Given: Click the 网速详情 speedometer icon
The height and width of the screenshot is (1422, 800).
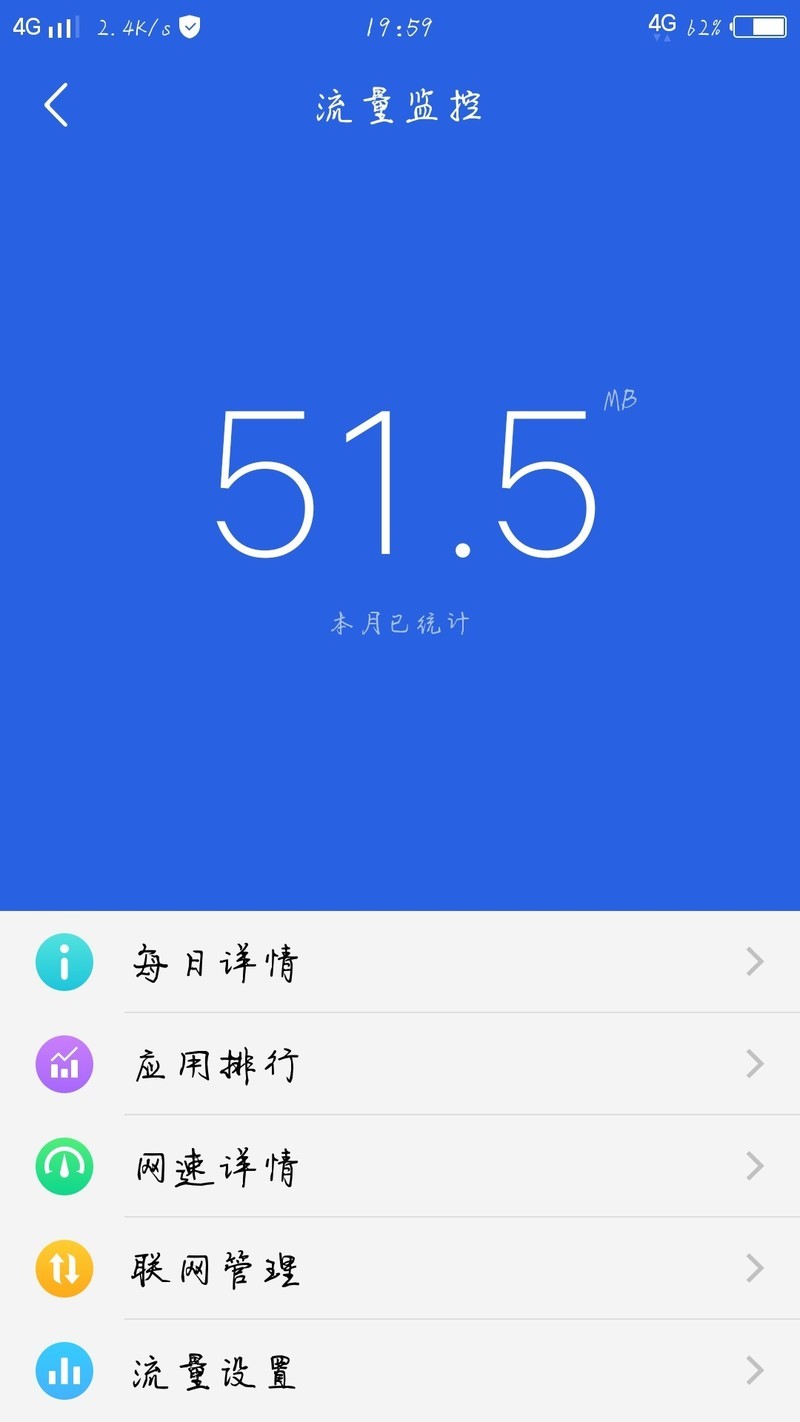Looking at the screenshot, I should pos(63,1166).
